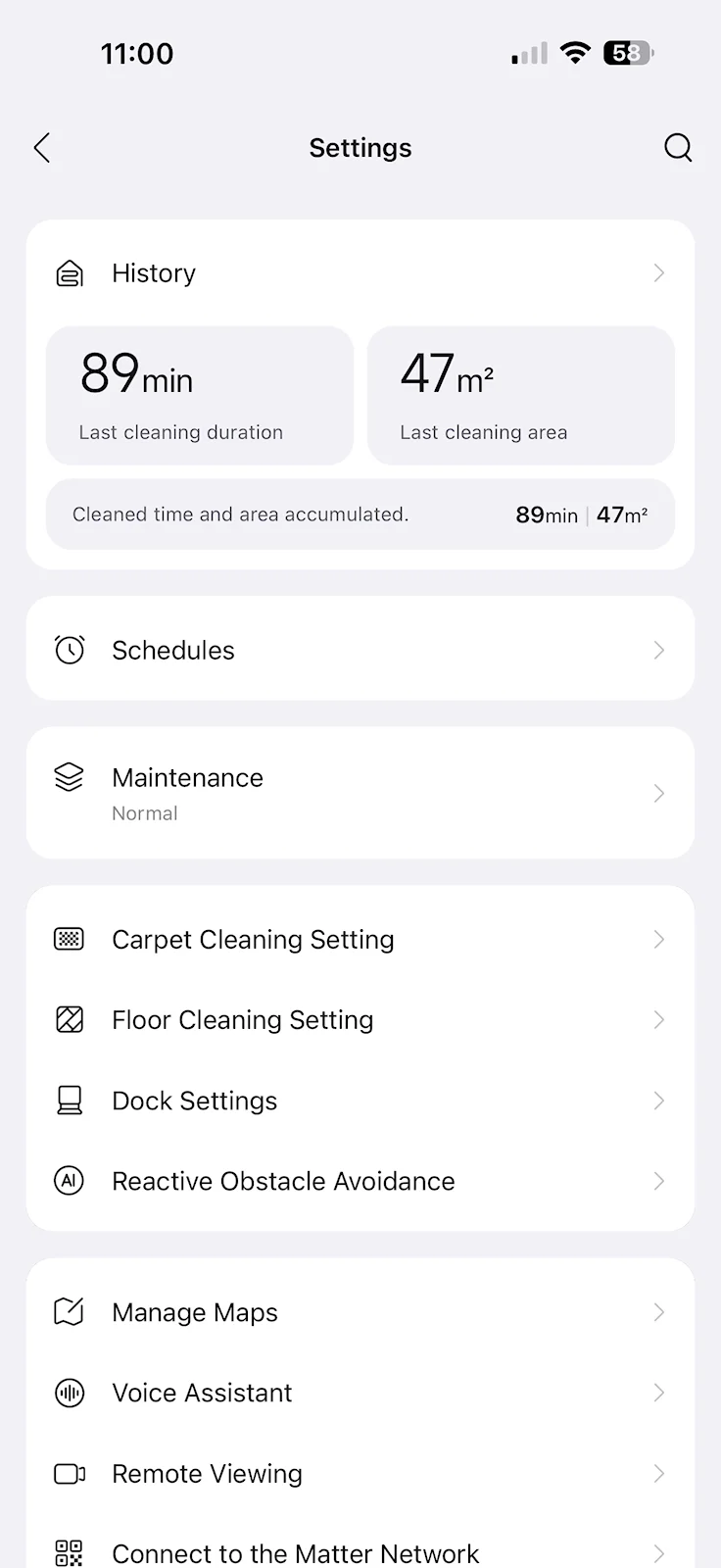
Task: Open Carpet Cleaning Setting
Action: tap(360, 940)
